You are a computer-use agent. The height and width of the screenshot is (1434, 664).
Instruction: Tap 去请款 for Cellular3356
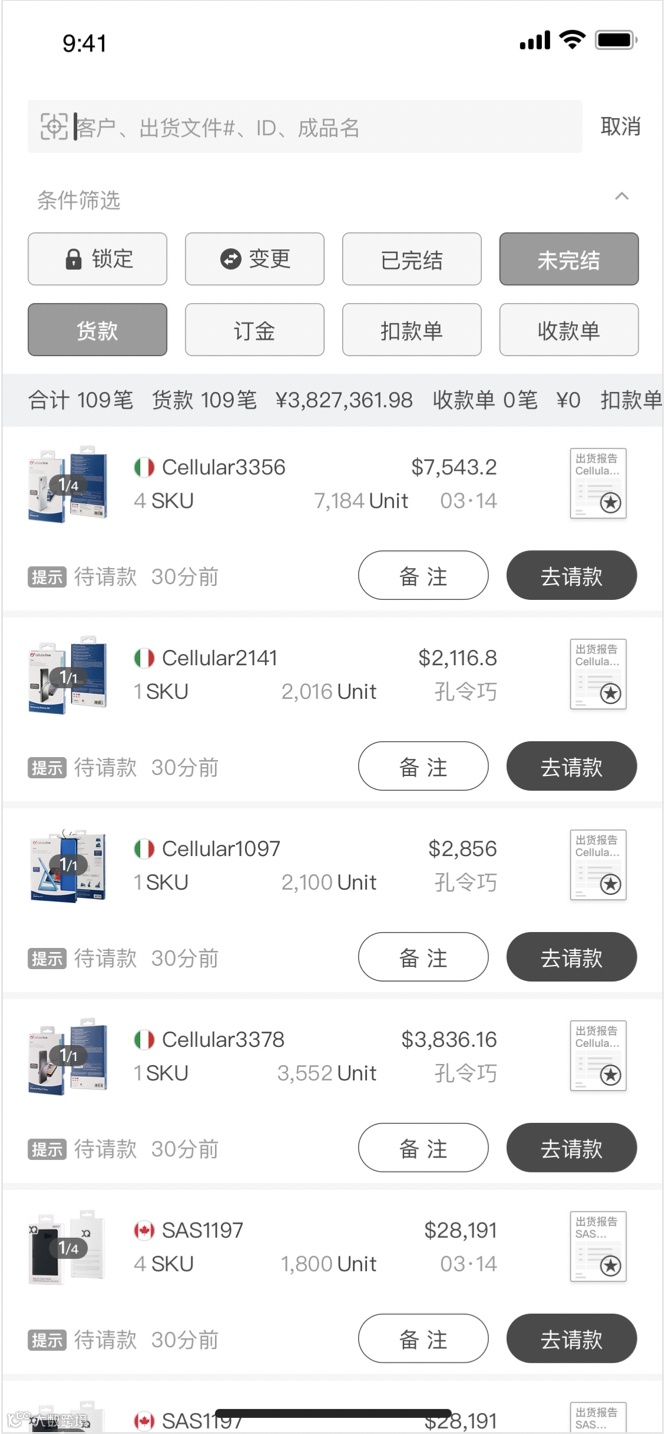pyautogui.click(x=571, y=576)
